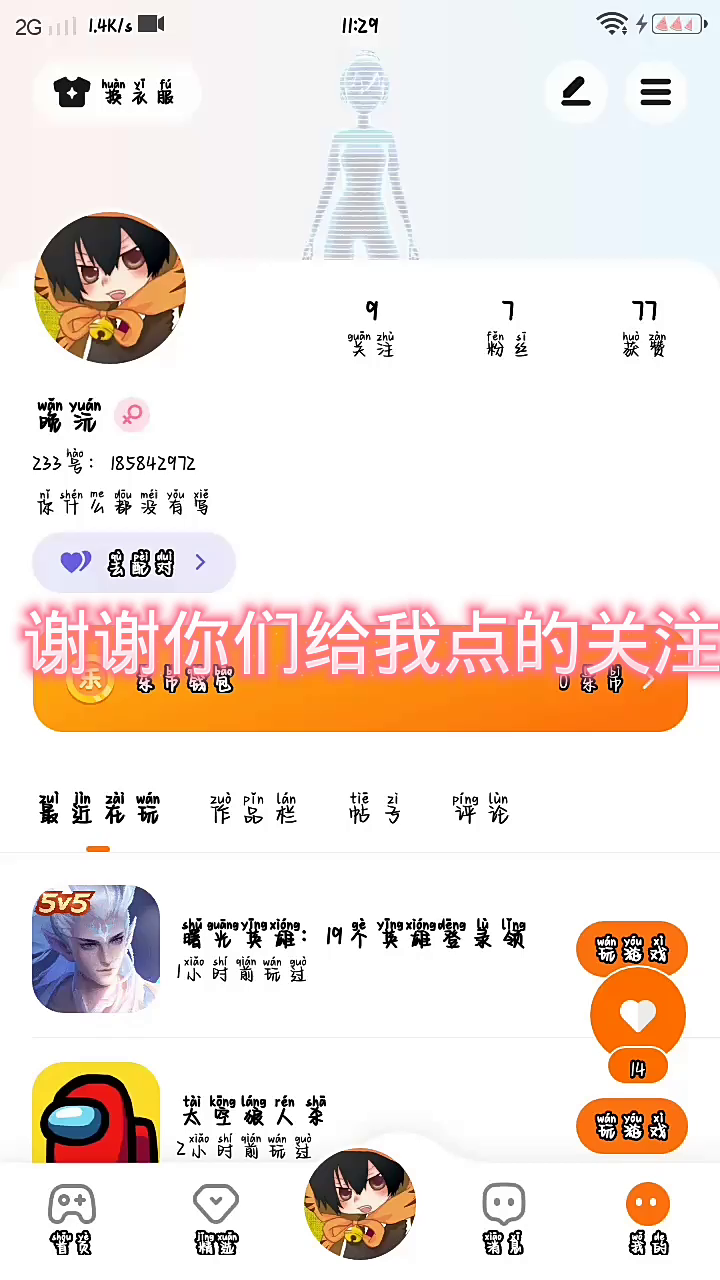Go to the 首页 home tab
This screenshot has width=720, height=1280.
click(x=72, y=1217)
